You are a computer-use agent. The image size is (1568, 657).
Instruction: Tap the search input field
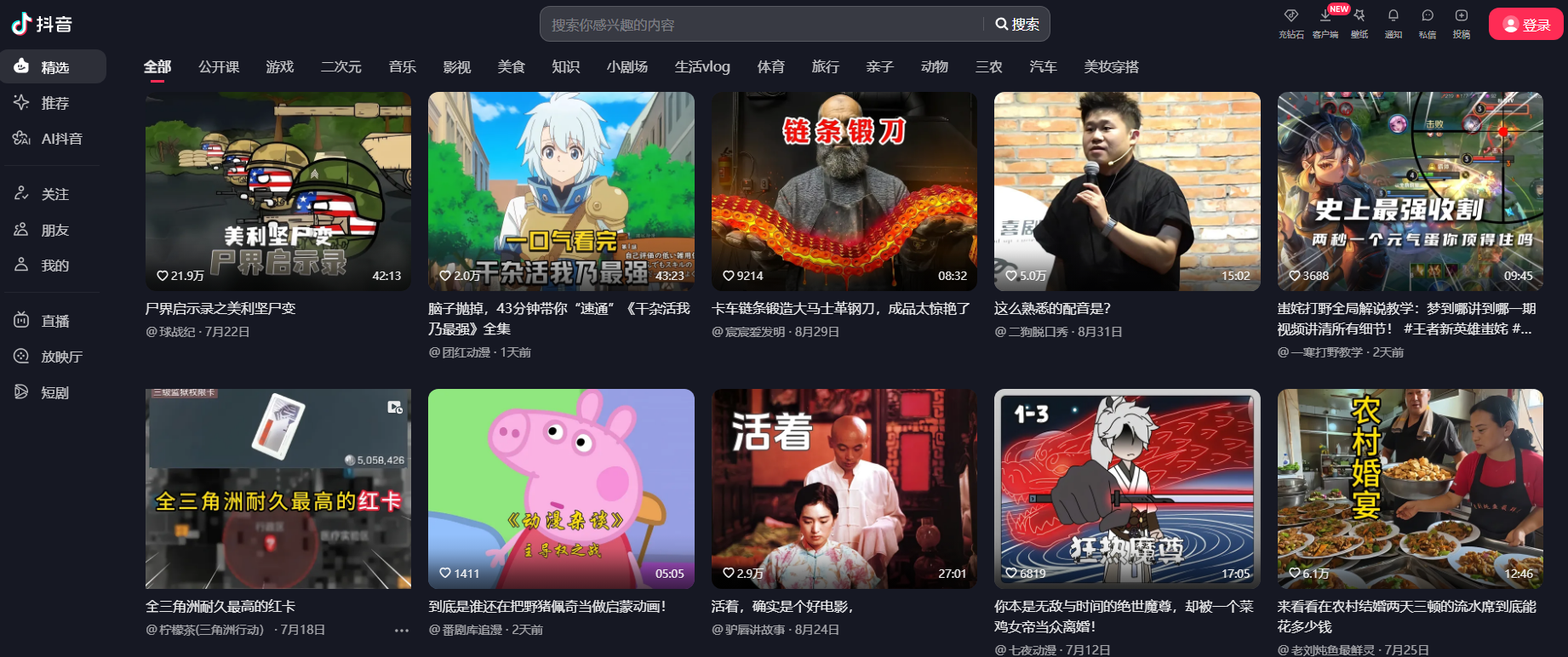coord(762,25)
